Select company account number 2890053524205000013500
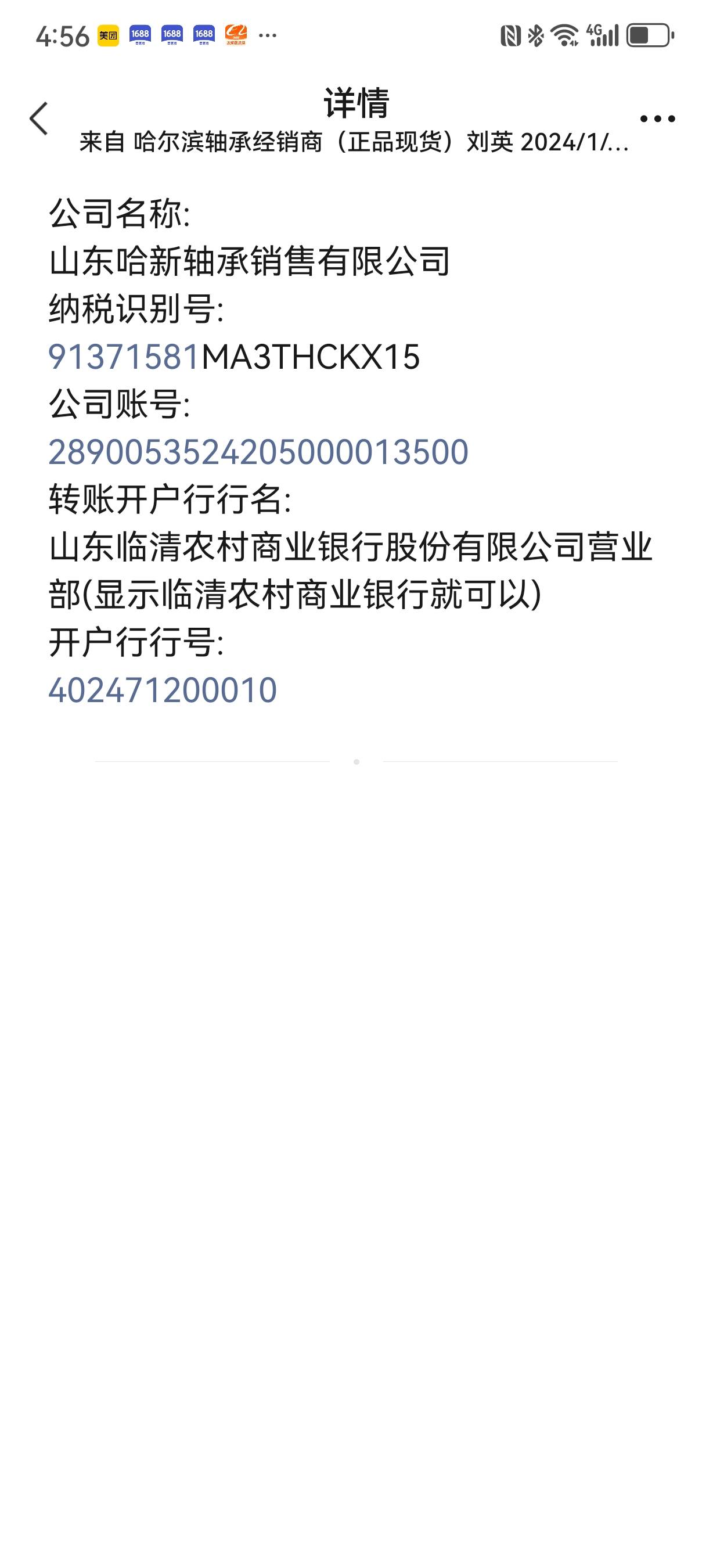 pos(258,452)
